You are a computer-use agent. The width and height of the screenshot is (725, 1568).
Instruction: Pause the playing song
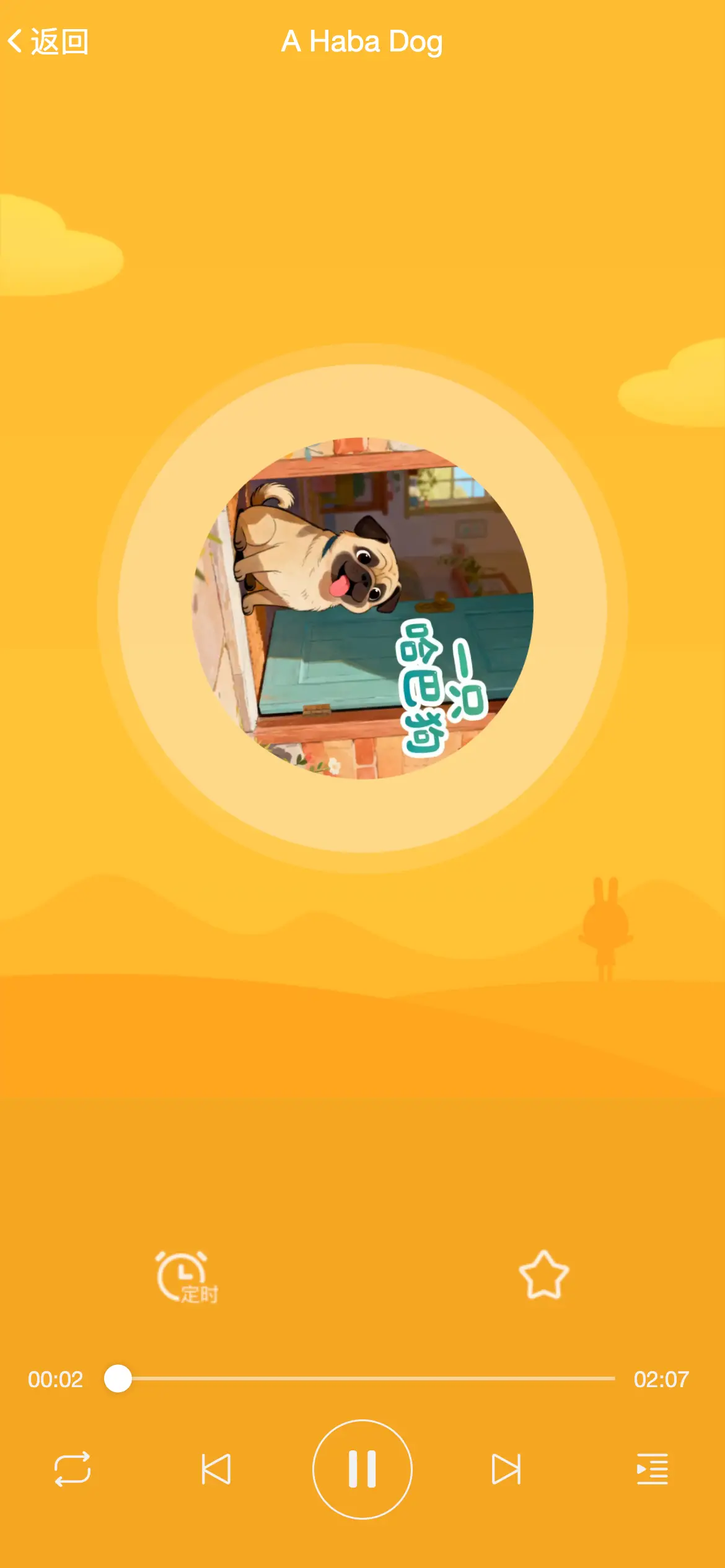(x=362, y=1469)
